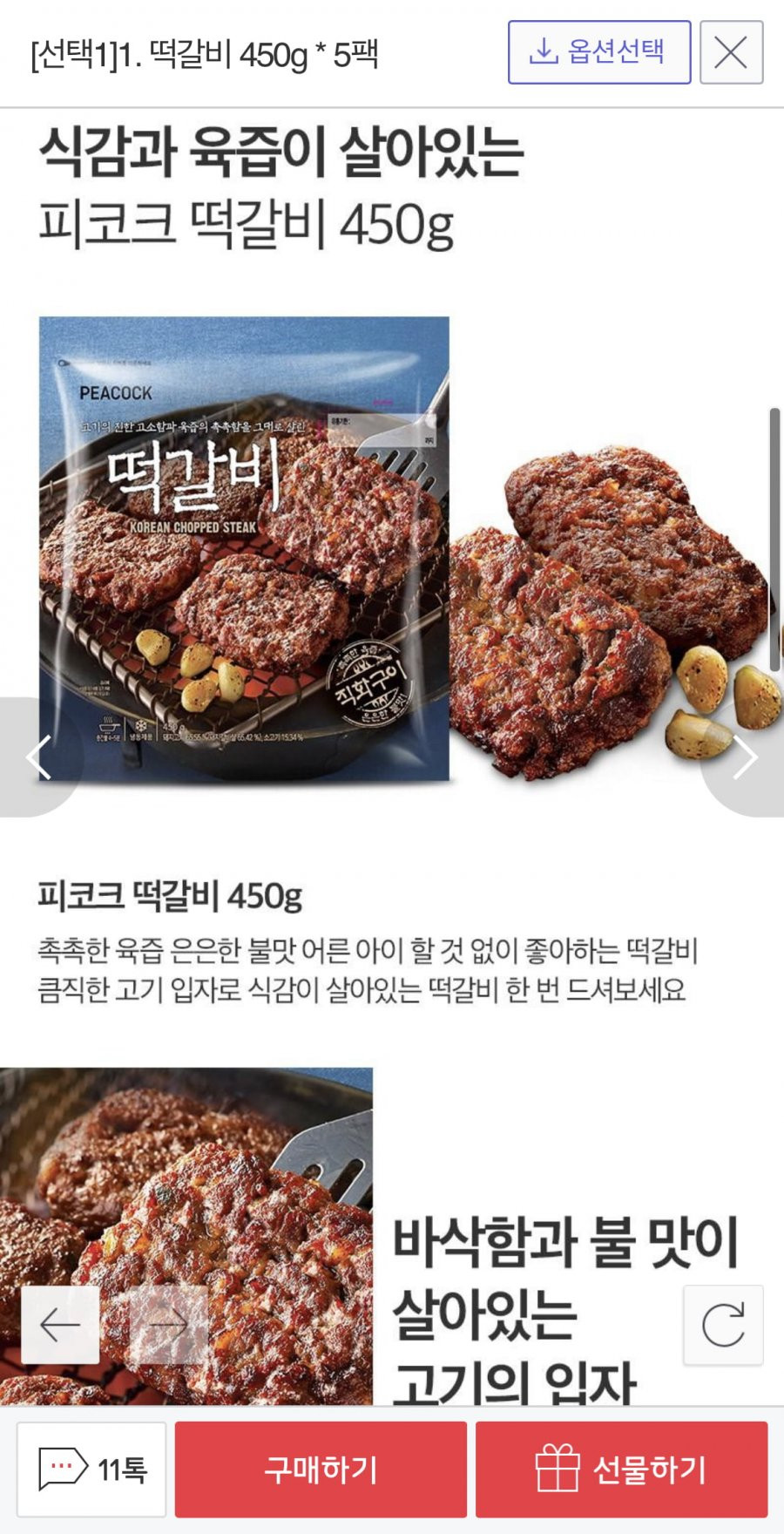
Task: Close the option detail popup
Action: [x=732, y=52]
